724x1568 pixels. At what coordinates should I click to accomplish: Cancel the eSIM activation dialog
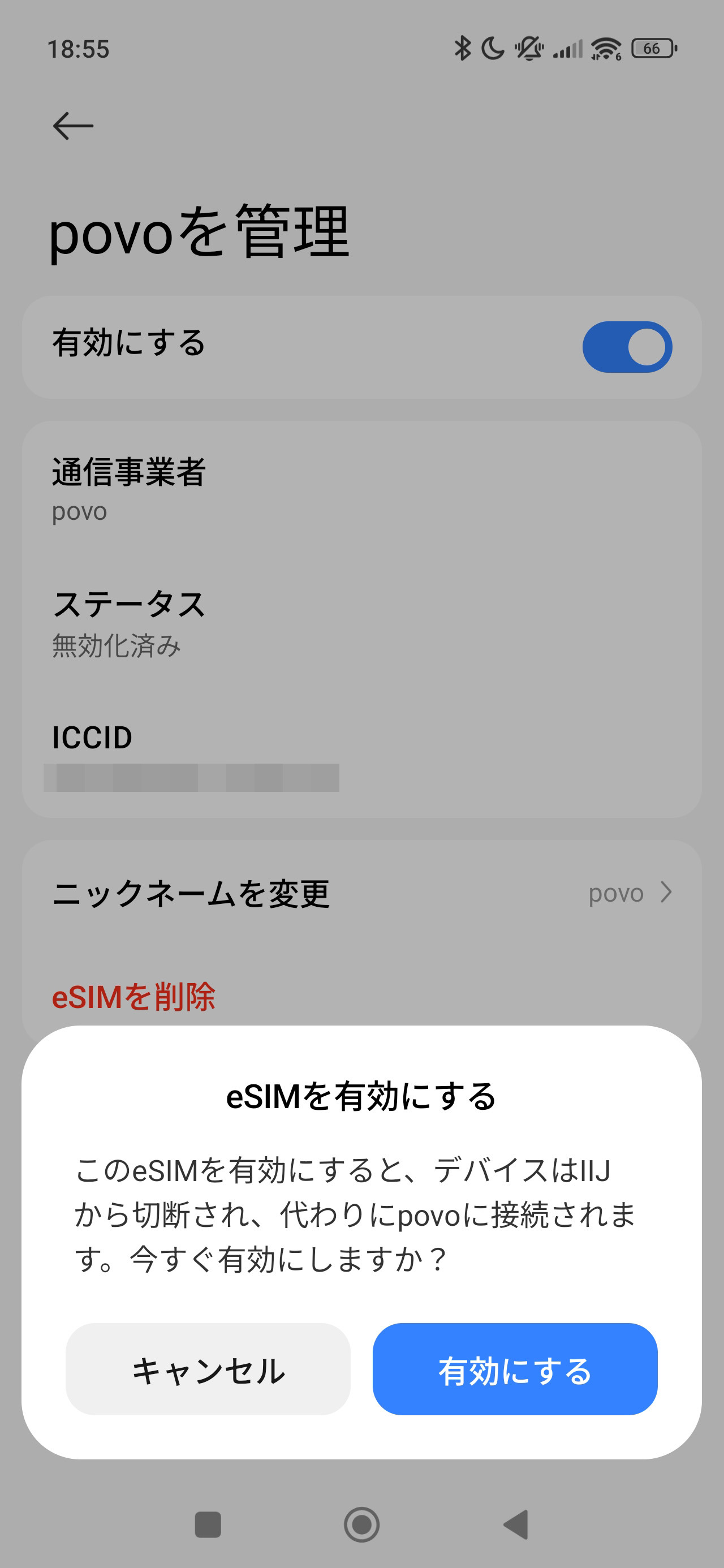(x=208, y=1369)
